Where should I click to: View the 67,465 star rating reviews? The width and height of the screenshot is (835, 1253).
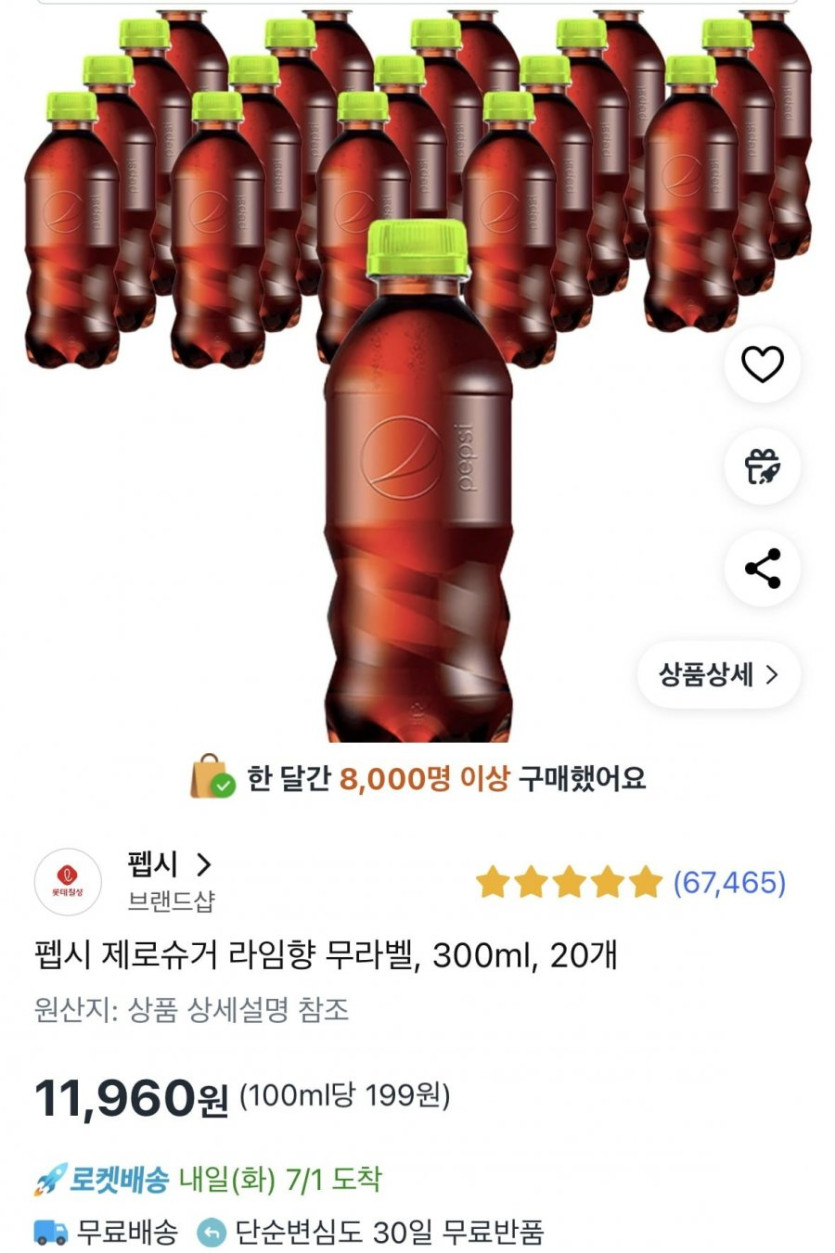tap(630, 883)
